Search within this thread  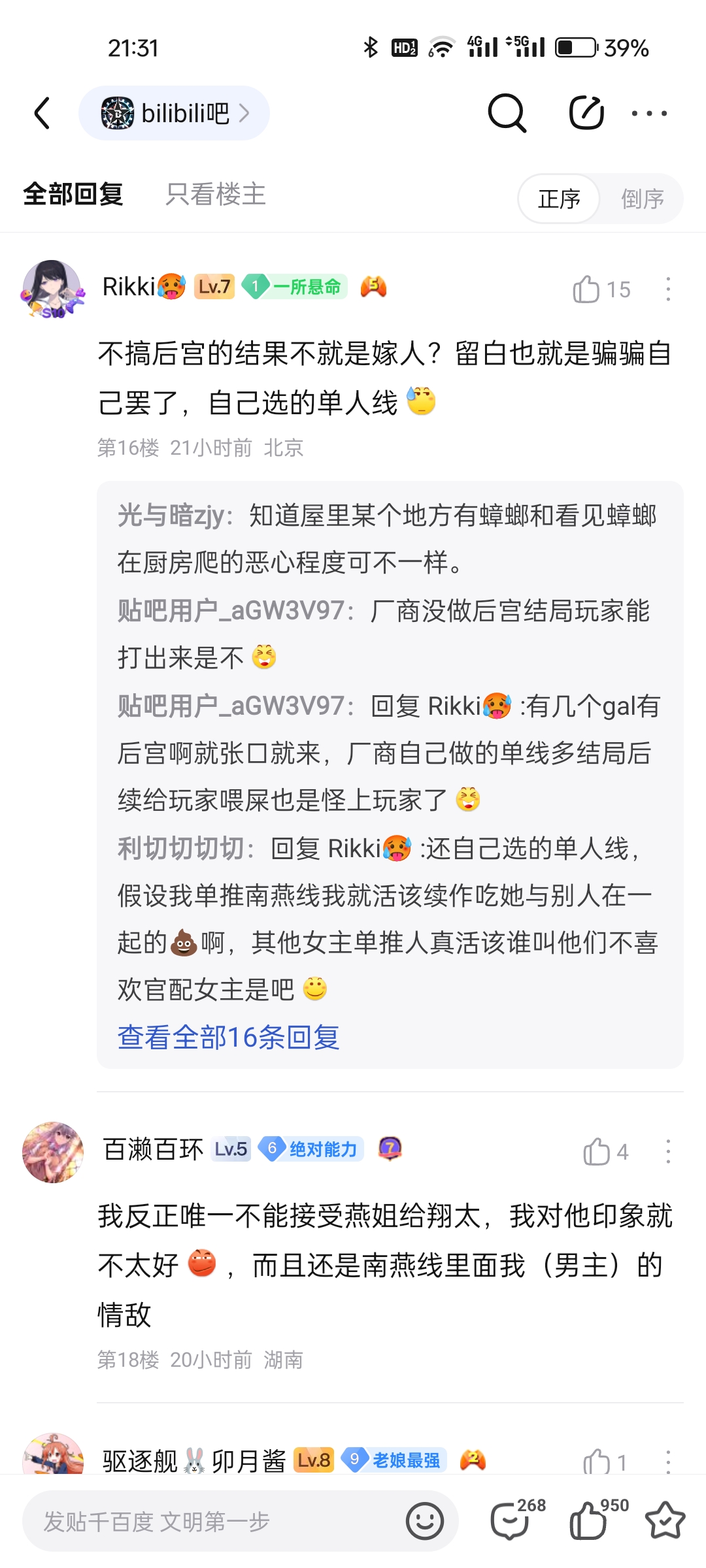click(507, 113)
